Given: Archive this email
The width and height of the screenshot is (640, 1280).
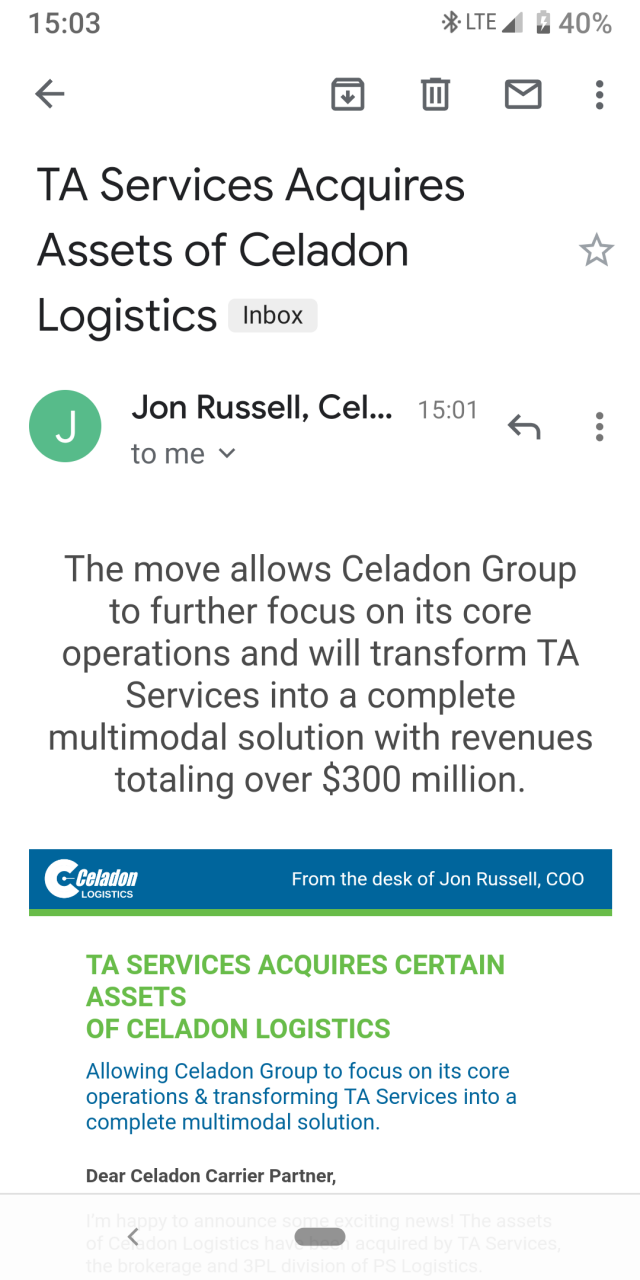Looking at the screenshot, I should [x=347, y=95].
